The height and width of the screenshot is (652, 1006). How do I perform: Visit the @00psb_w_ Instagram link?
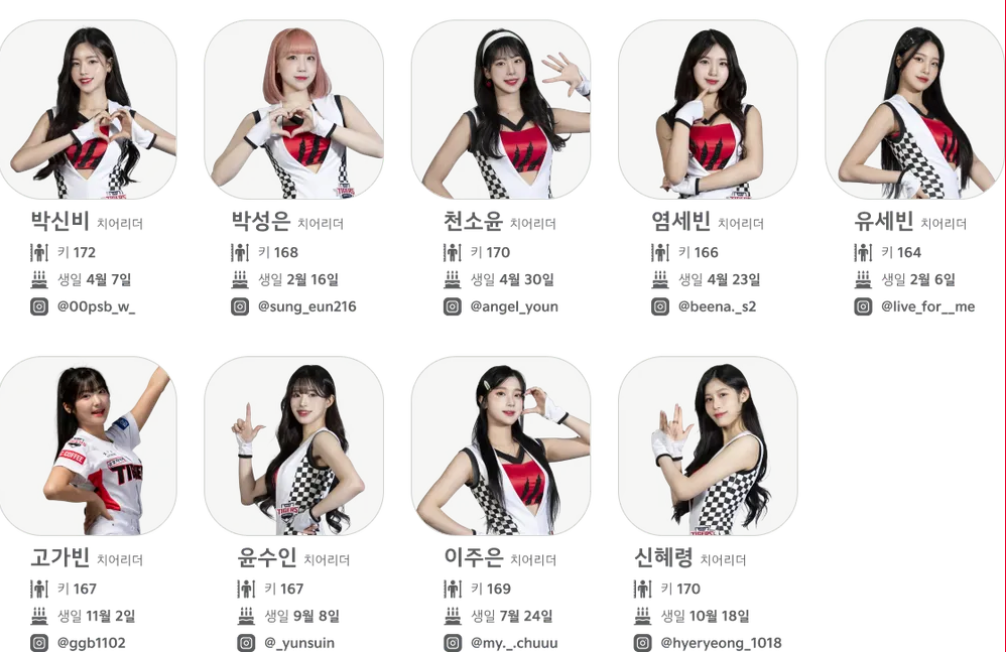[96, 307]
